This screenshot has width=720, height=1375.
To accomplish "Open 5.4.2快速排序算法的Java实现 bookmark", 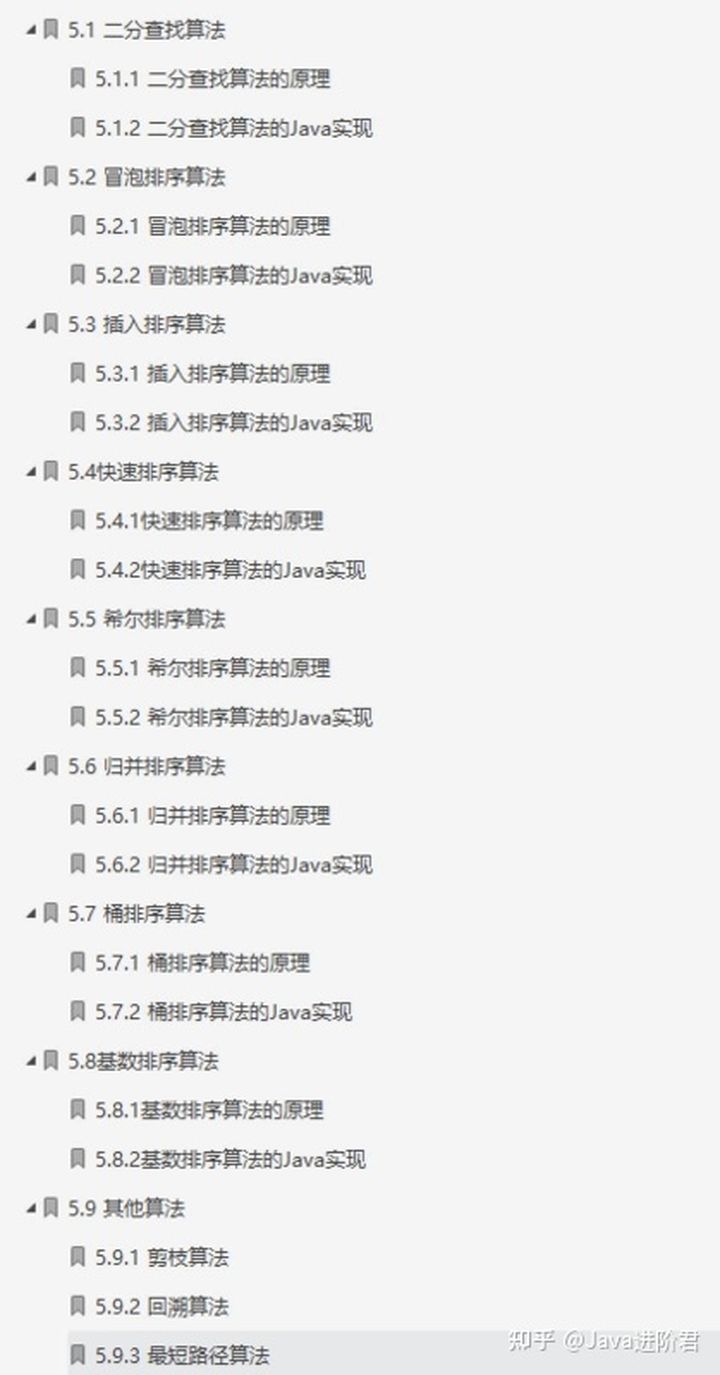I will pyautogui.click(x=230, y=570).
